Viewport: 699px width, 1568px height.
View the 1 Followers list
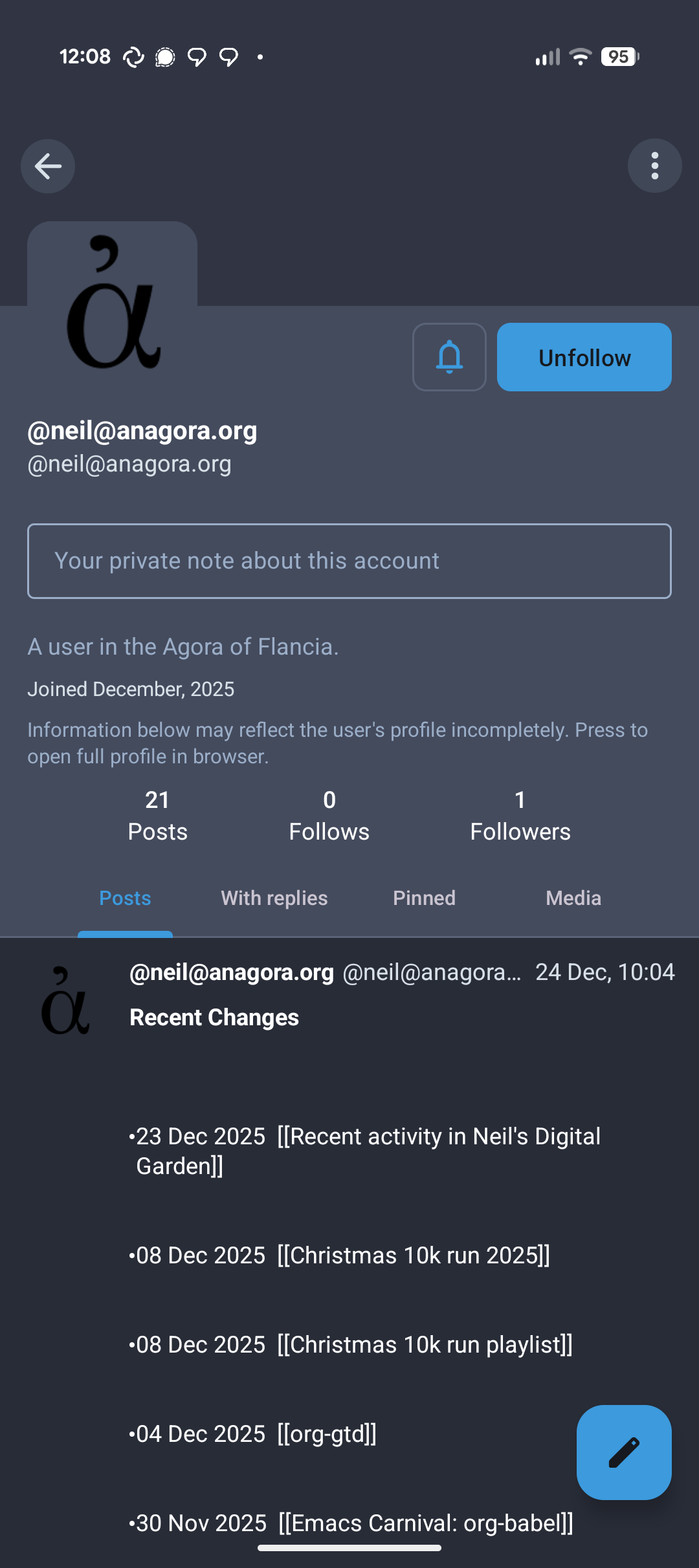(520, 816)
